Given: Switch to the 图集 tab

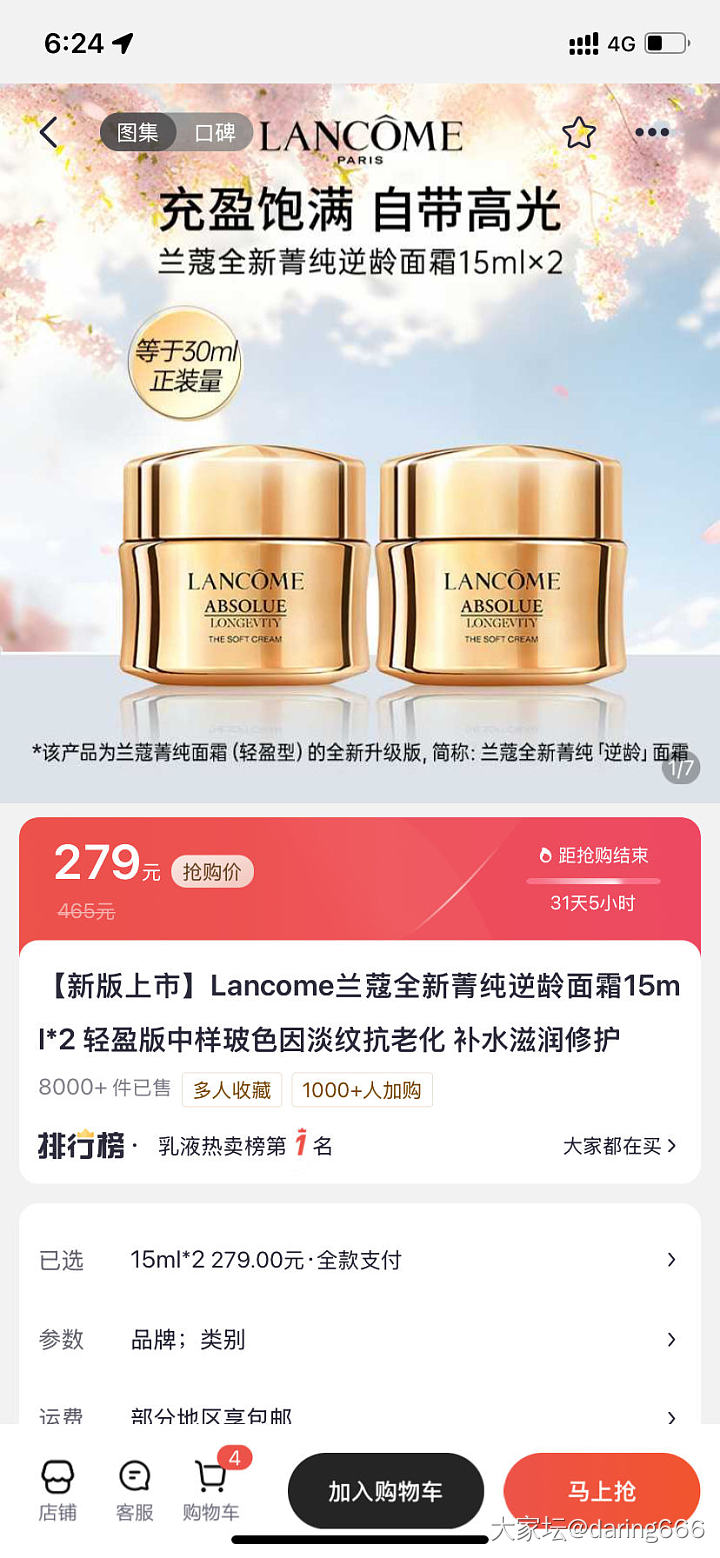Looking at the screenshot, I should pos(138,132).
